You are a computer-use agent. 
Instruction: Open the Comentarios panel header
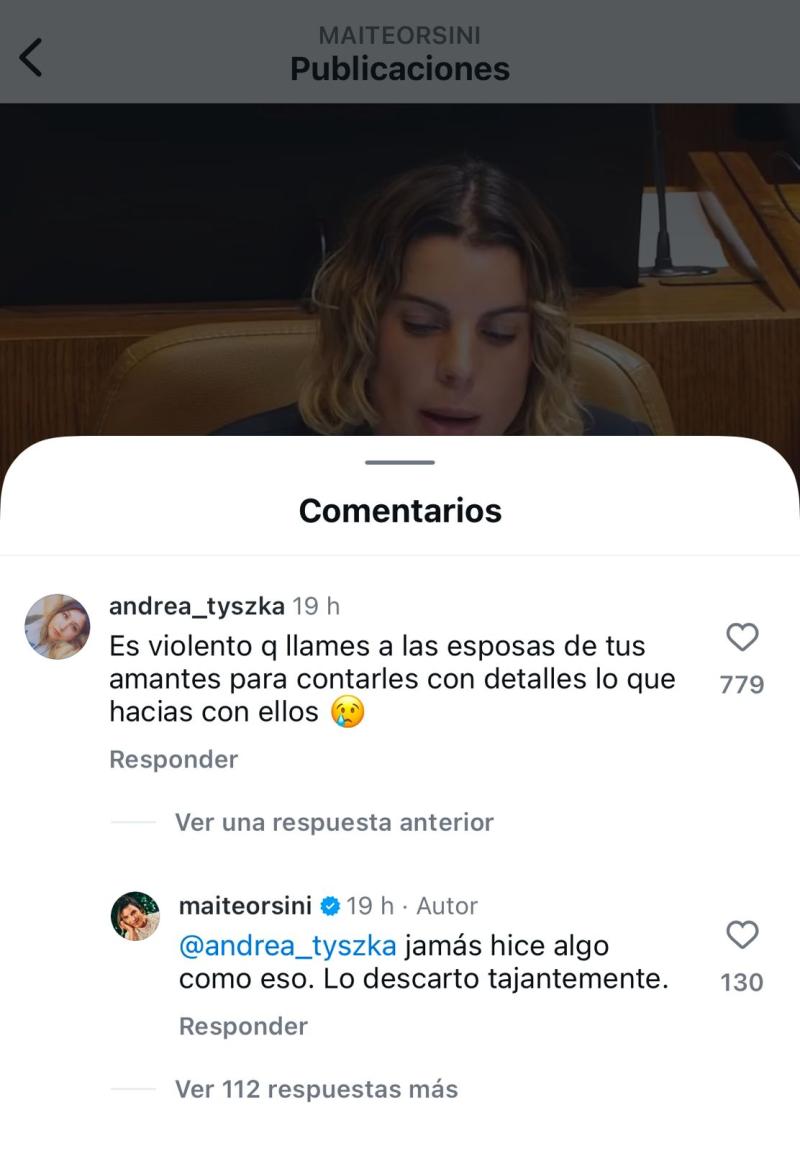pos(399,511)
